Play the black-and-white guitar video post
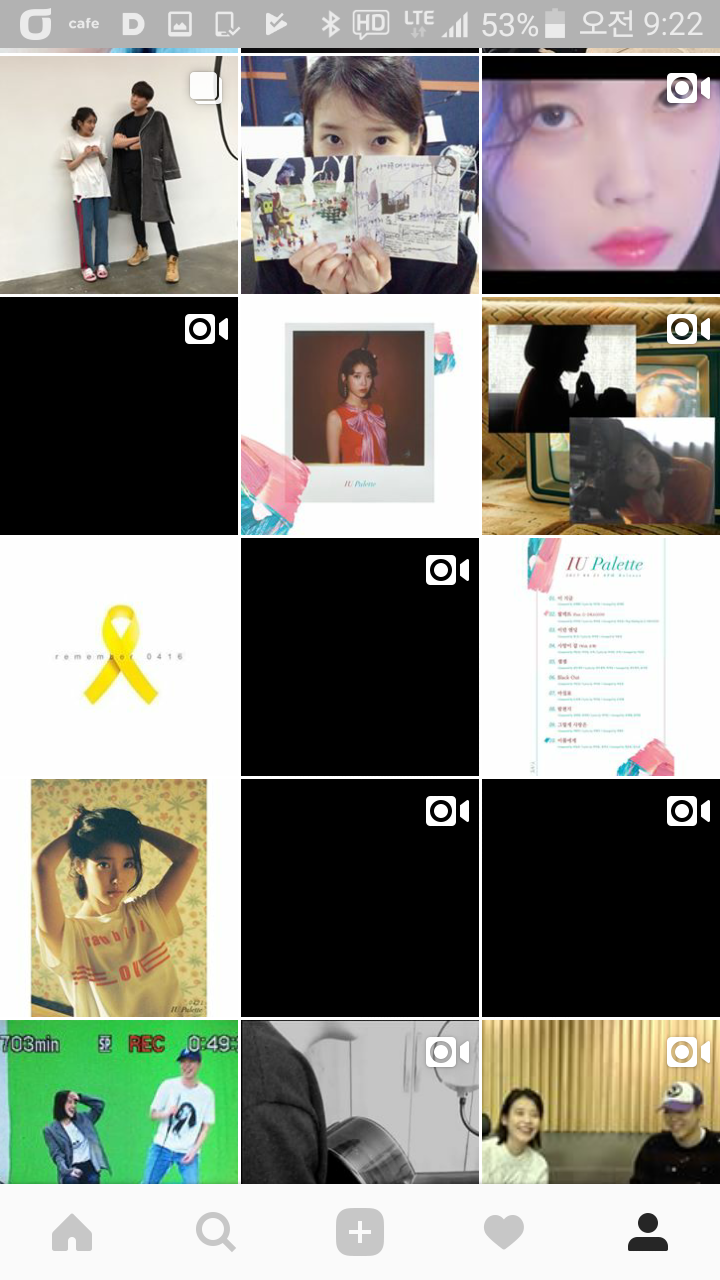The height and width of the screenshot is (1280, 720). [360, 1100]
